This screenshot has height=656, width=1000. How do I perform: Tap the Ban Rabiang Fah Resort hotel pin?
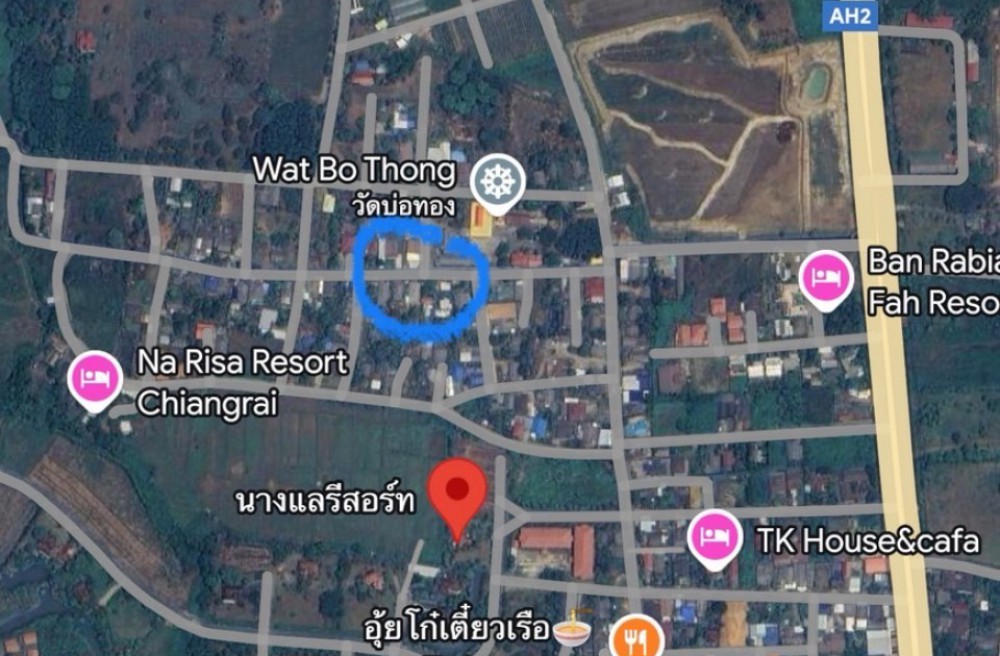(x=826, y=275)
